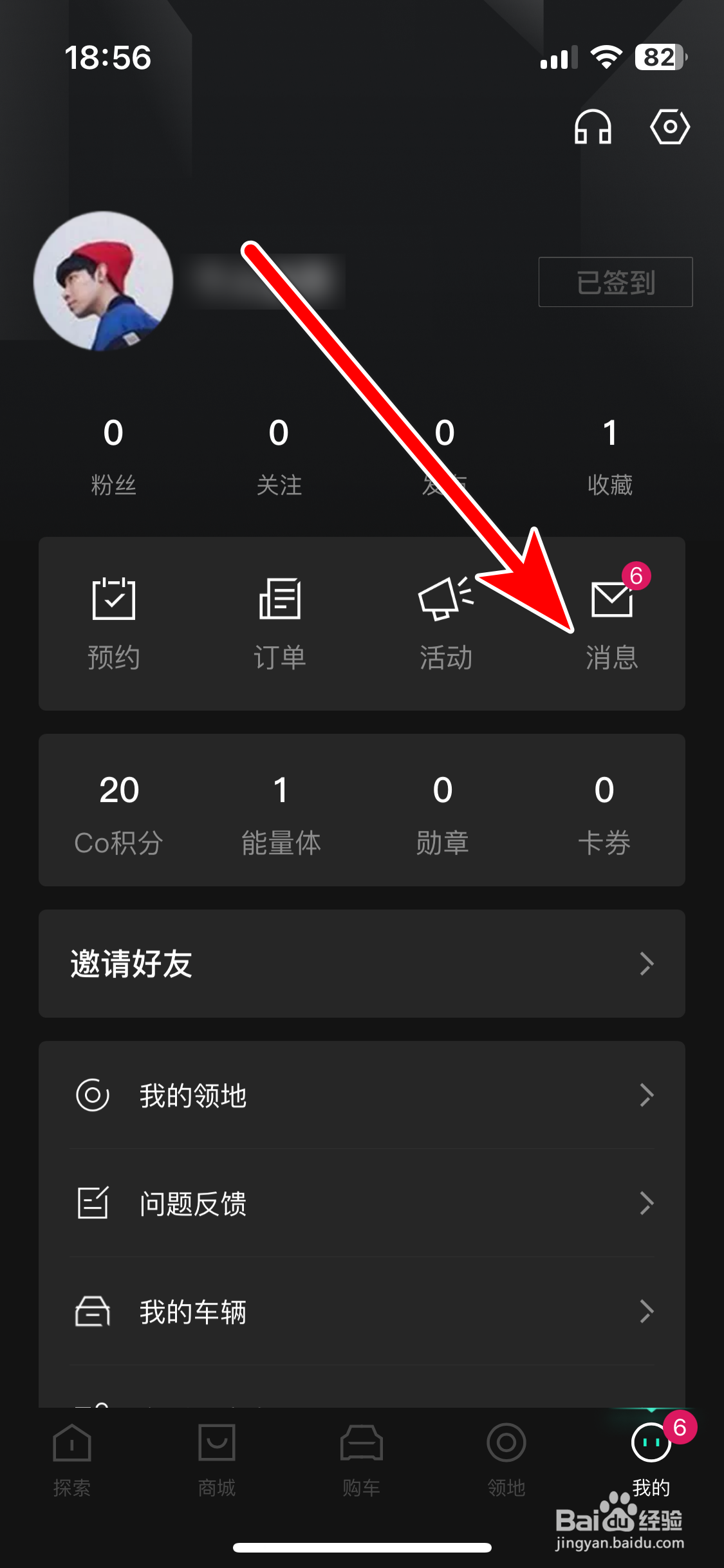Open the settings gear icon
The width and height of the screenshot is (724, 1568).
[x=669, y=127]
